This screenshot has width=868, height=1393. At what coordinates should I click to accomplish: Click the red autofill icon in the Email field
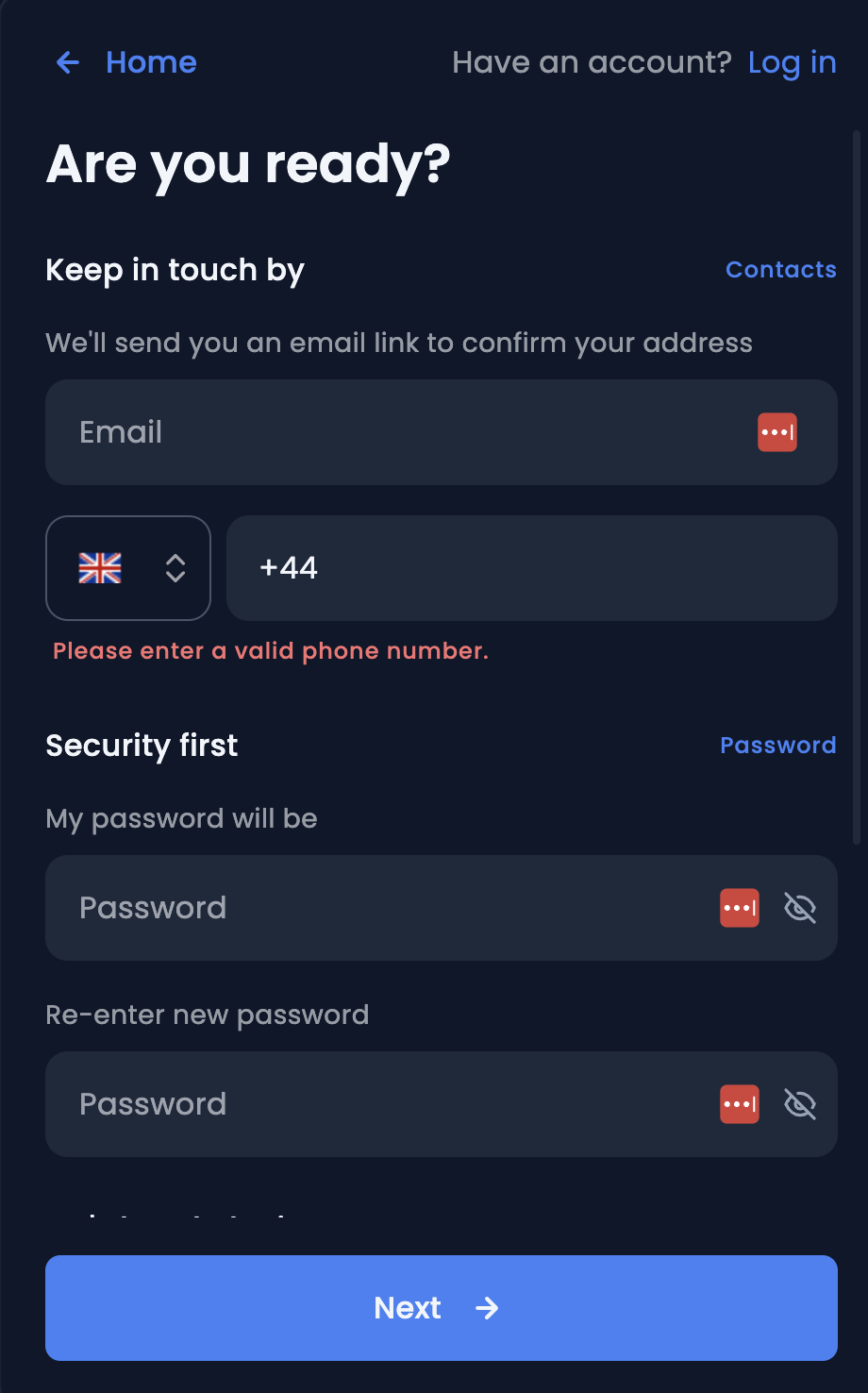tap(777, 432)
